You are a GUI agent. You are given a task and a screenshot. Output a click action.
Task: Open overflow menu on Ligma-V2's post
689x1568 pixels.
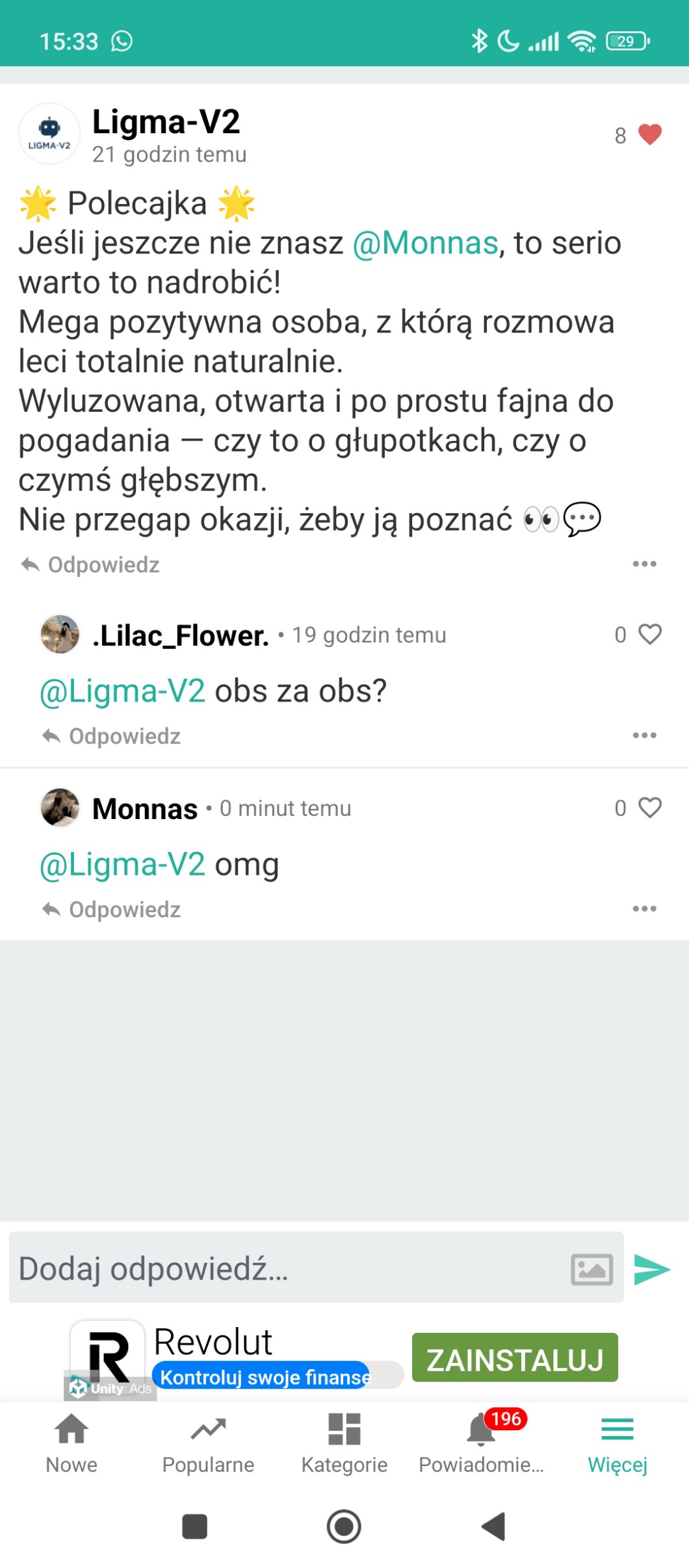(644, 564)
